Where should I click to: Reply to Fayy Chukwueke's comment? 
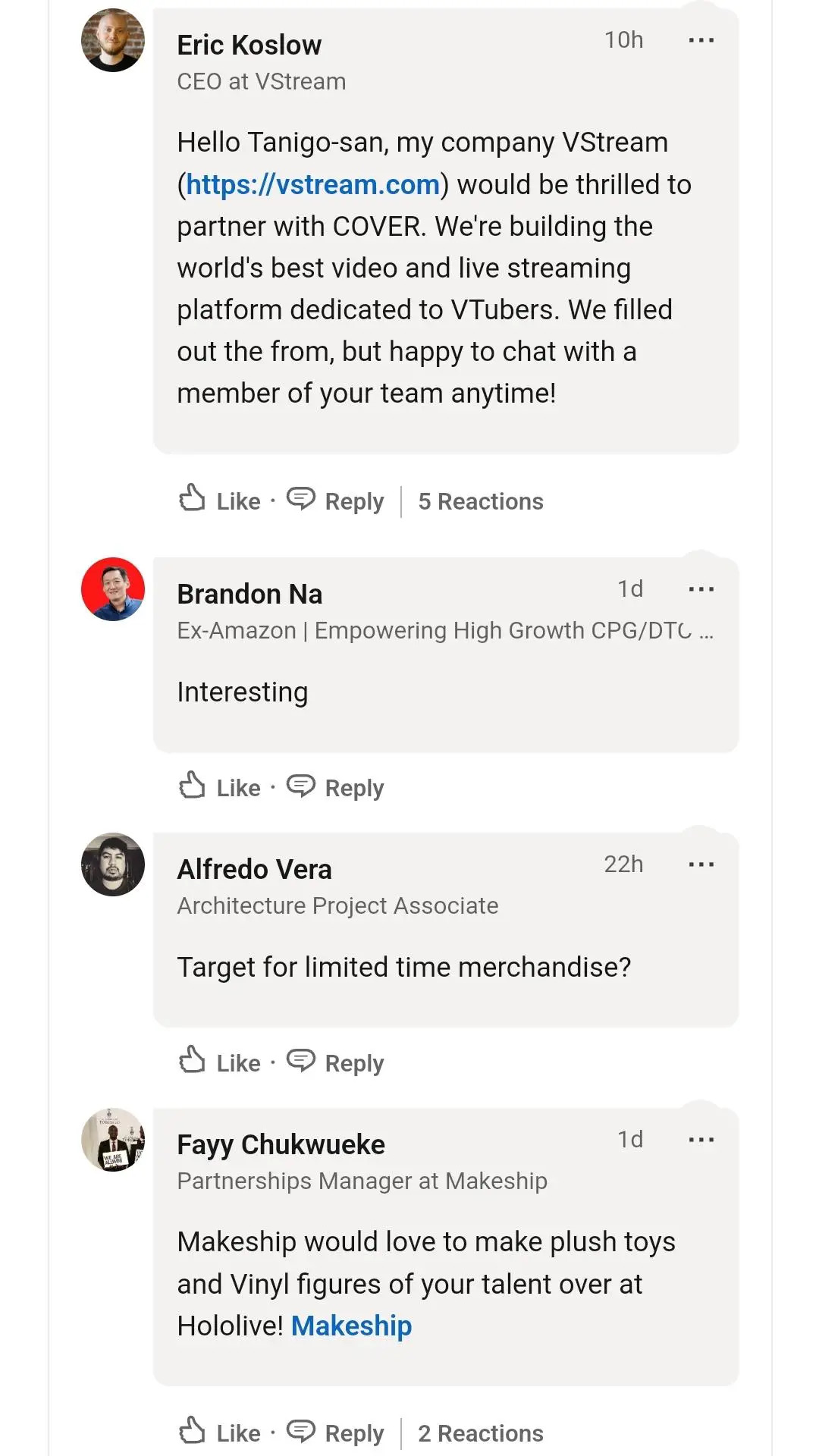click(x=335, y=1432)
